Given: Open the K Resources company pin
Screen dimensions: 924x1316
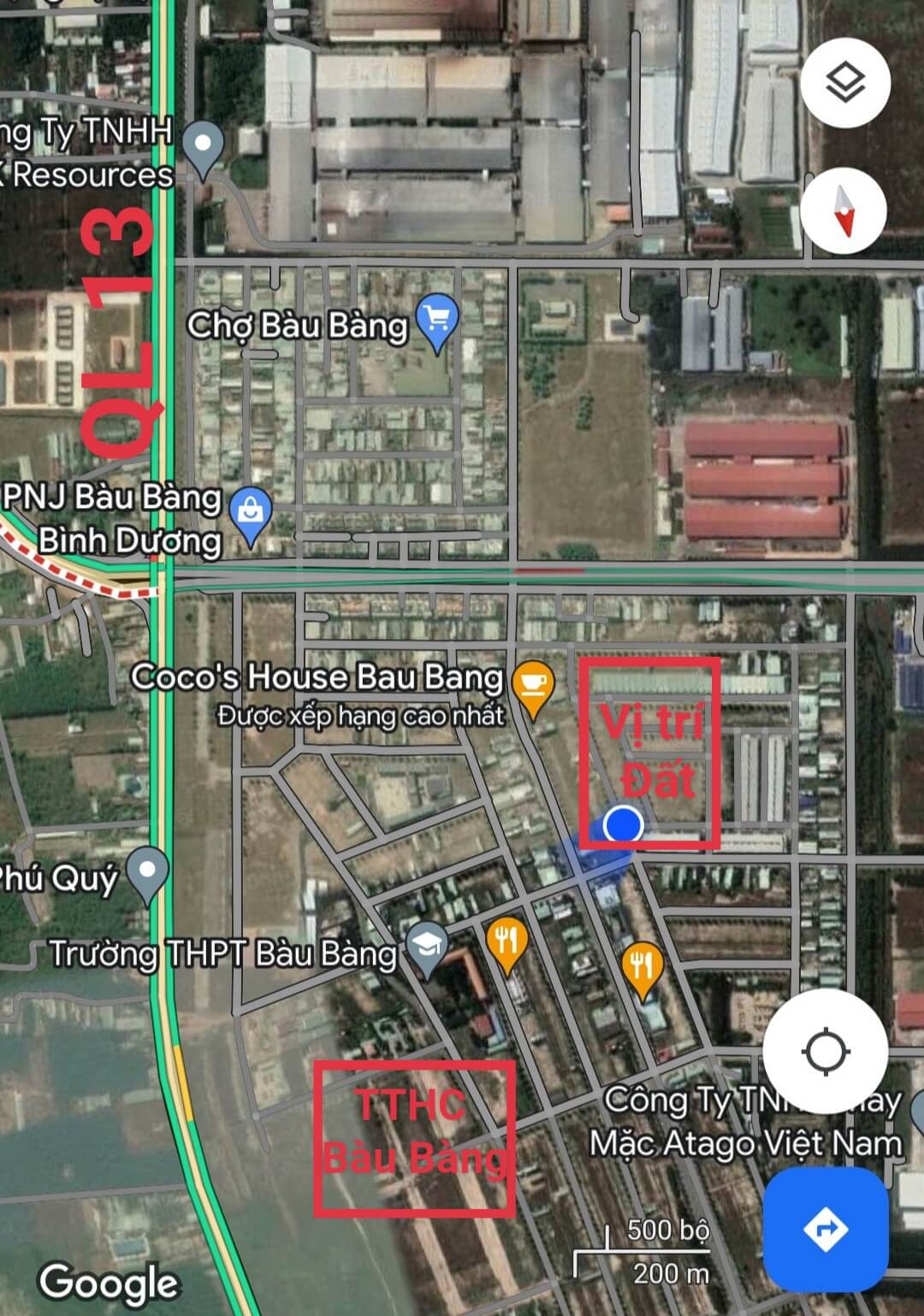Looking at the screenshot, I should pyautogui.click(x=204, y=147).
